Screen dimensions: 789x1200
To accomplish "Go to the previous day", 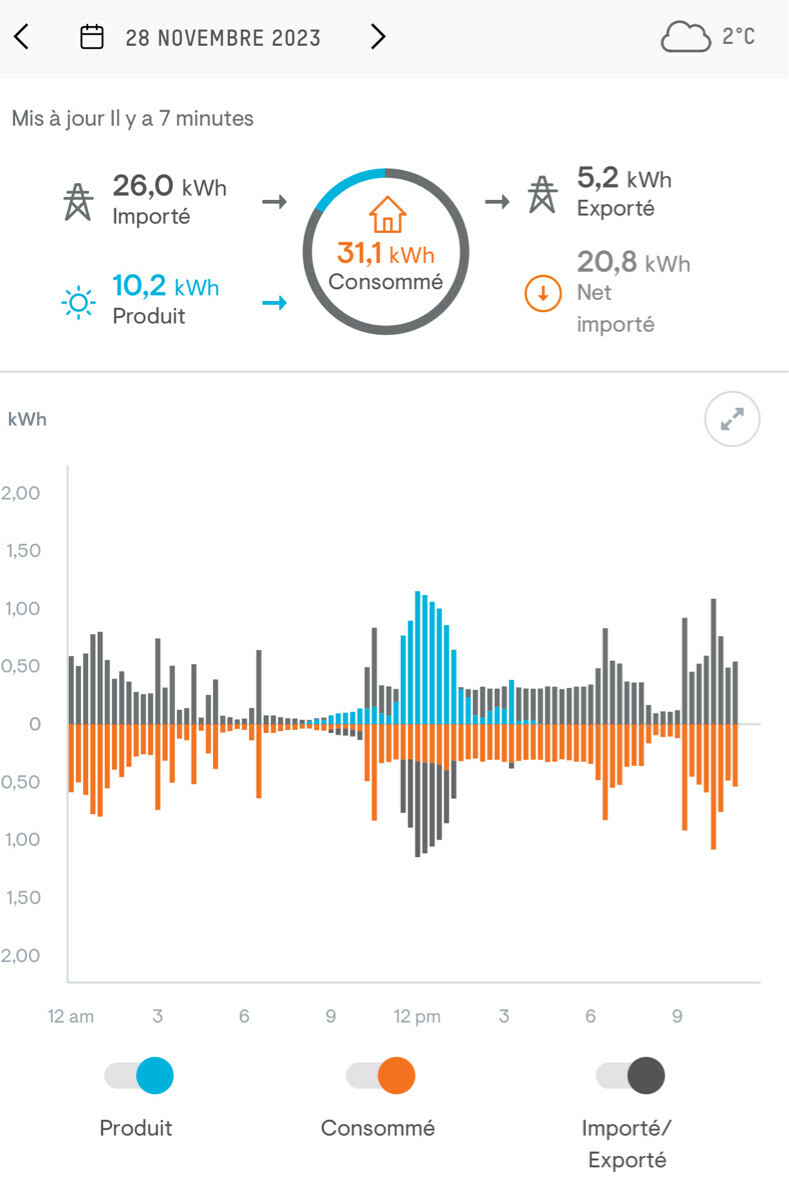I will (22, 38).
